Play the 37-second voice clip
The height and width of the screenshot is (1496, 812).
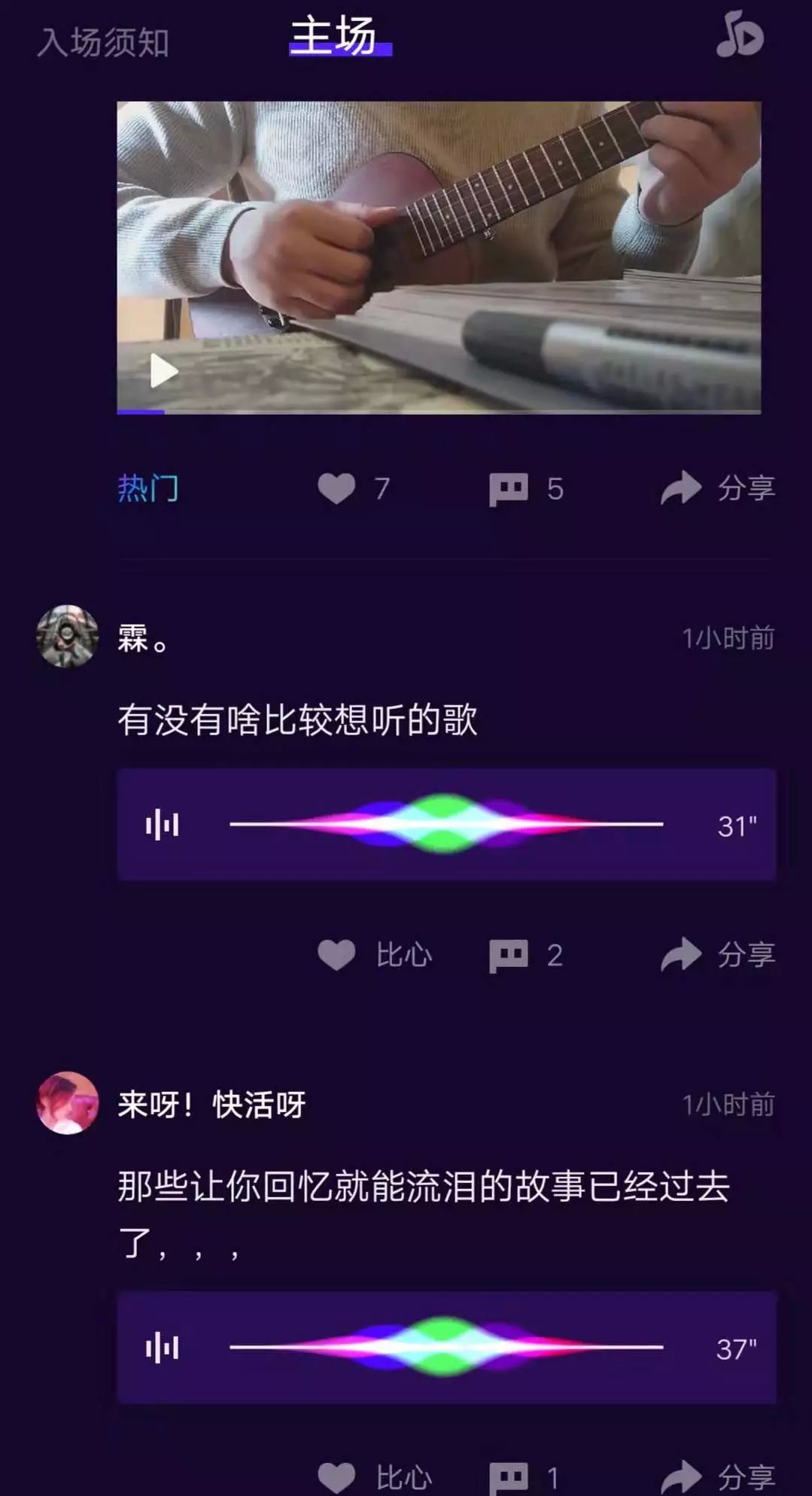[163, 1347]
